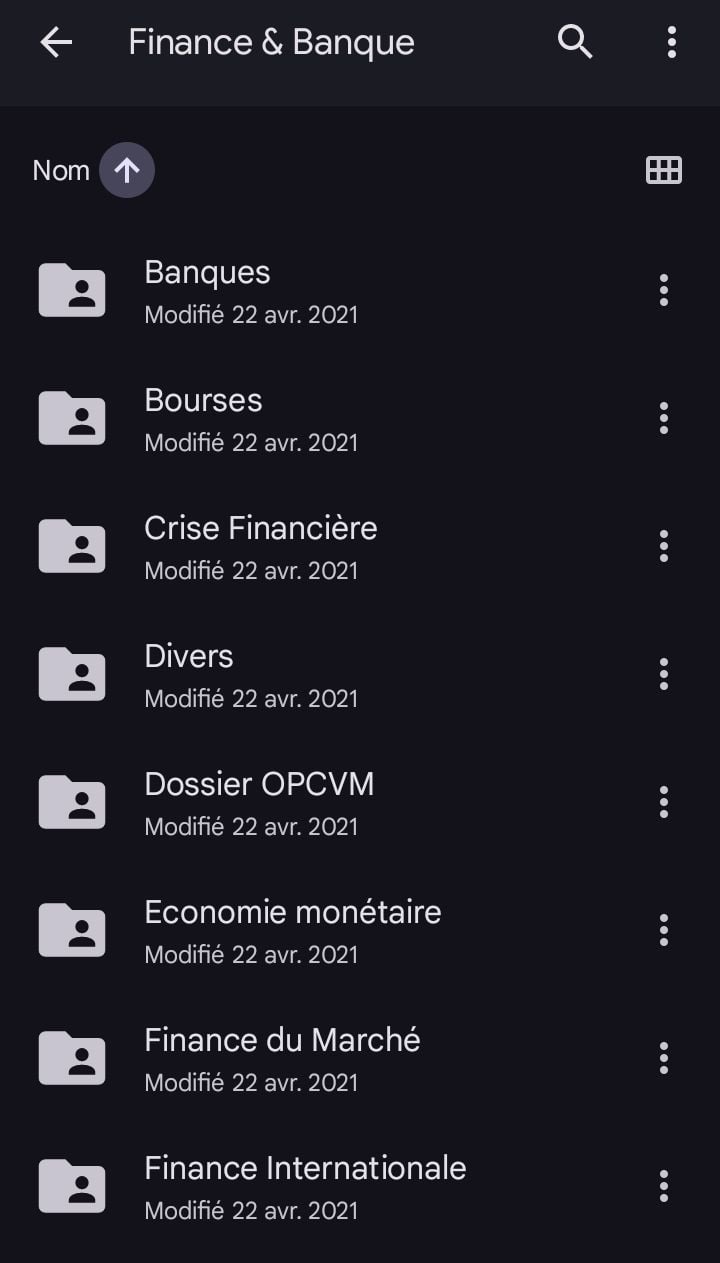Open the Finance du Marché folder
Screen dimensions: 720x1263
click(x=282, y=1058)
